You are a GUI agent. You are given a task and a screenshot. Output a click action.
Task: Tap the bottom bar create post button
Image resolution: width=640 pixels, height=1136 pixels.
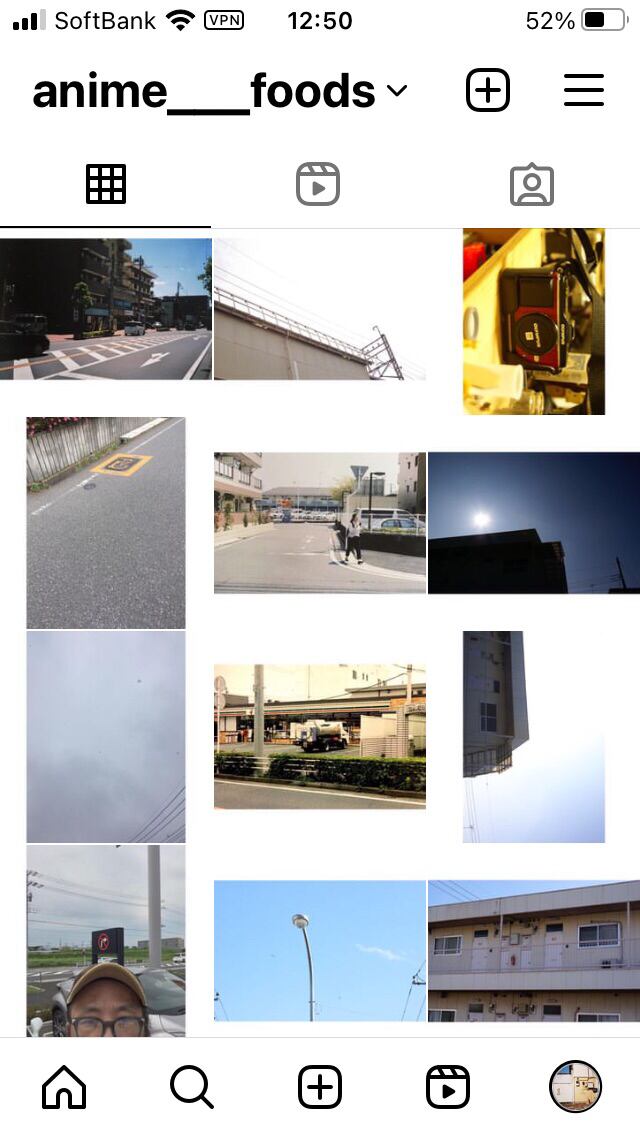(320, 1087)
